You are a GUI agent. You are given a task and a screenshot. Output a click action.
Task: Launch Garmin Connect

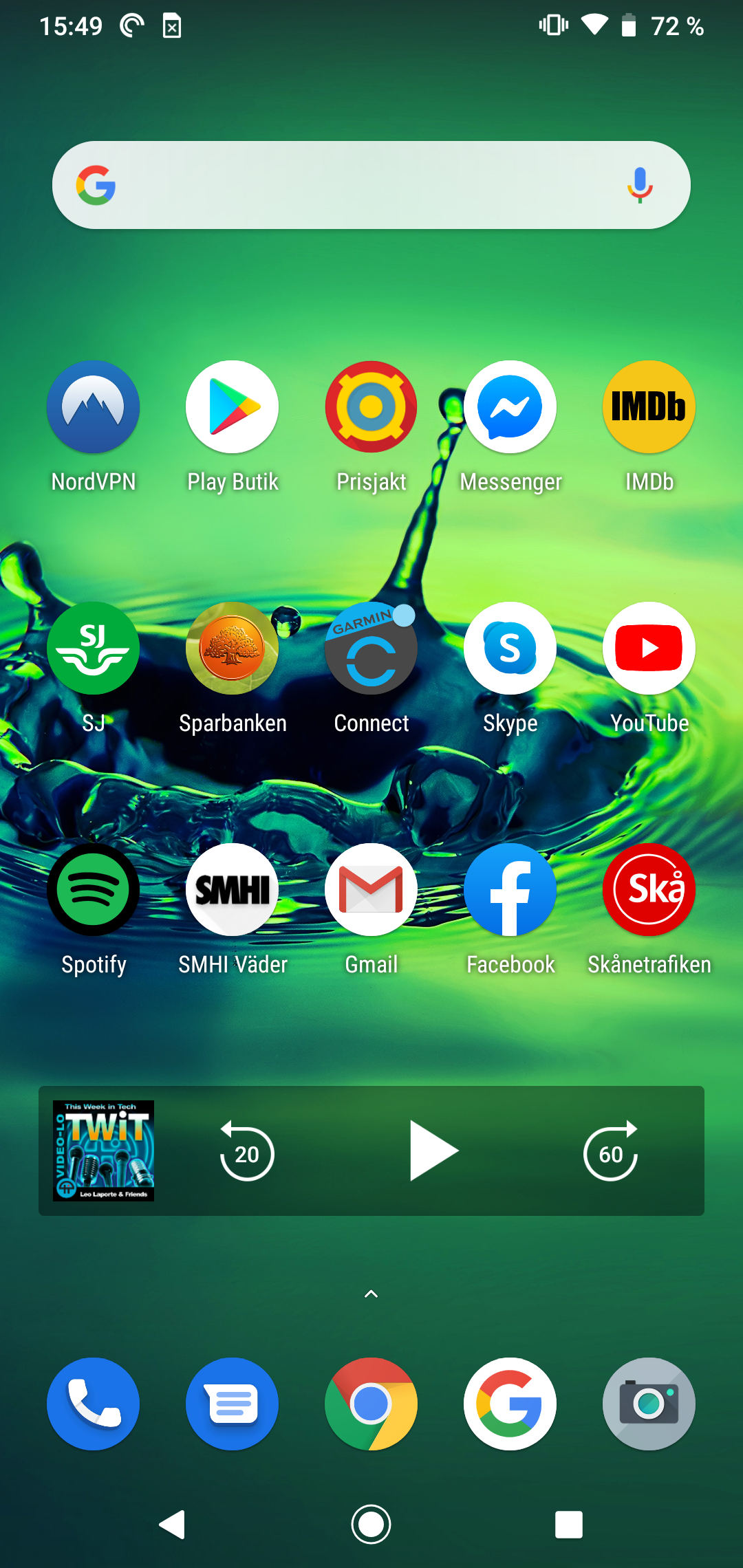point(371,649)
